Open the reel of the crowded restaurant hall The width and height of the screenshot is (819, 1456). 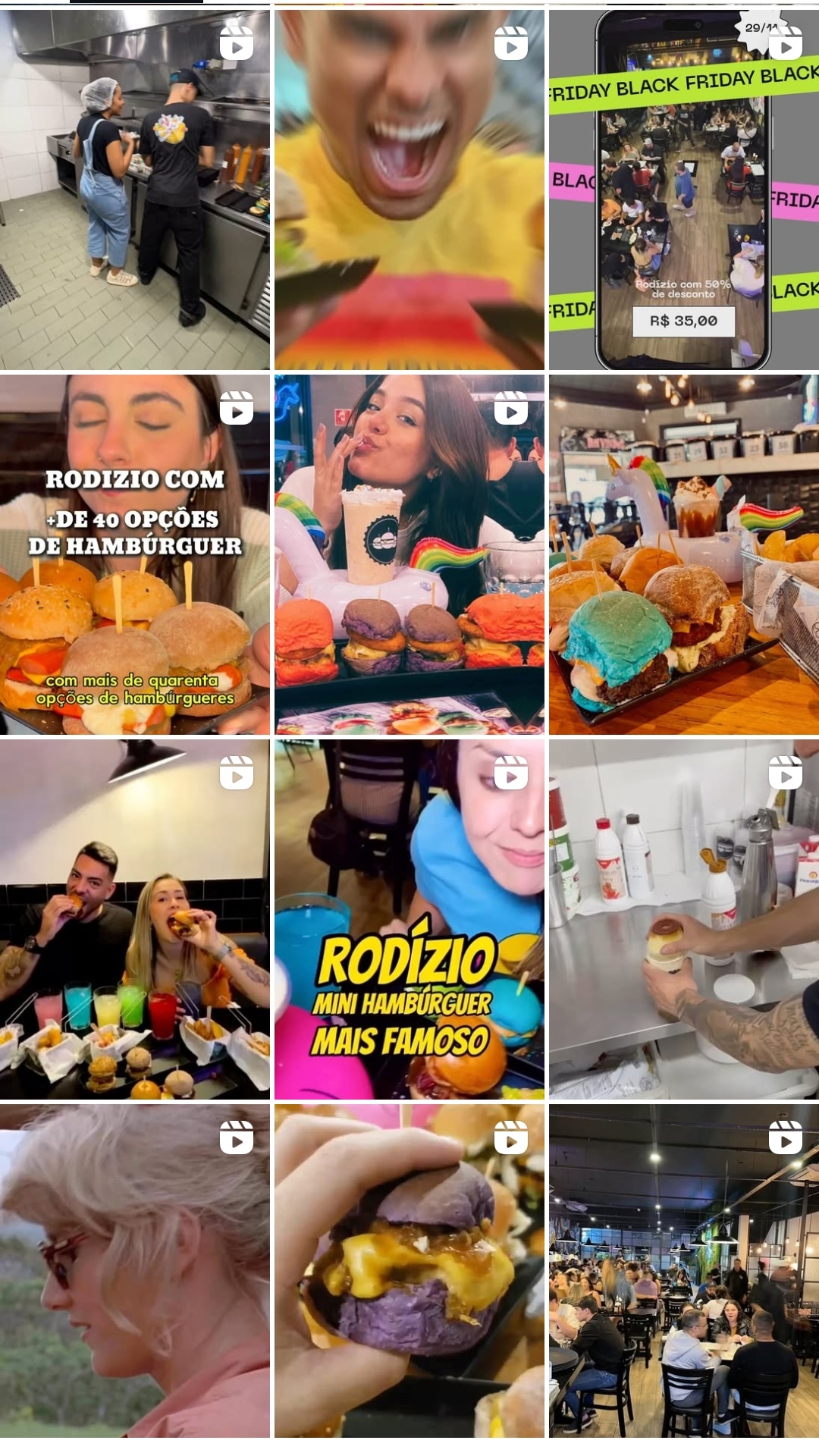pos(683,1271)
